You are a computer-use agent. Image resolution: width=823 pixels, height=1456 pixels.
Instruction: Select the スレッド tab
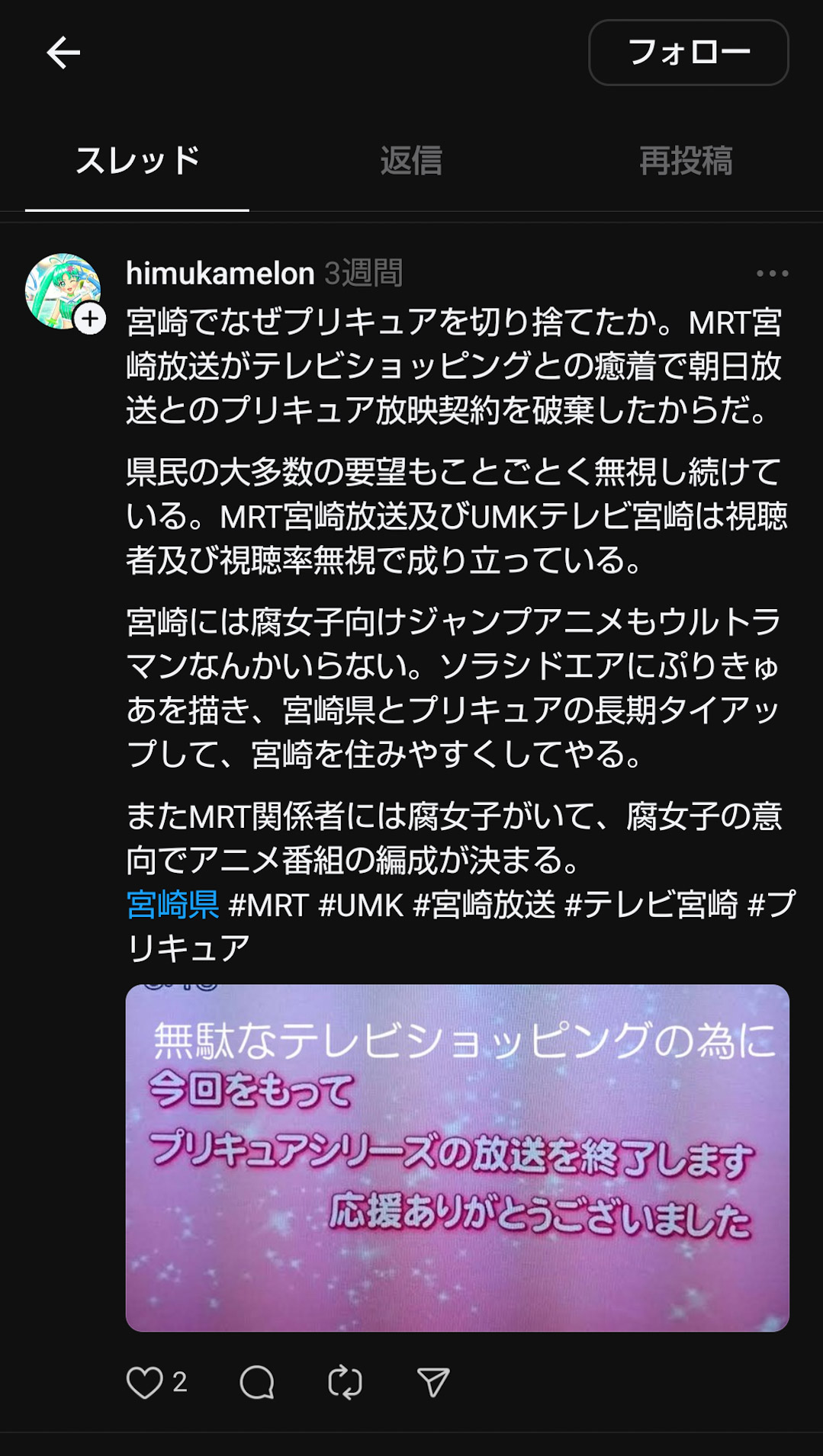(137, 161)
